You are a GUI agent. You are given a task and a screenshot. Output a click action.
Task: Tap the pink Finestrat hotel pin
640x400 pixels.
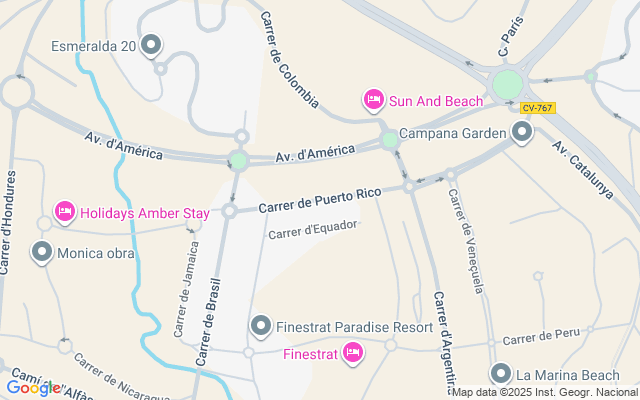coord(352,352)
